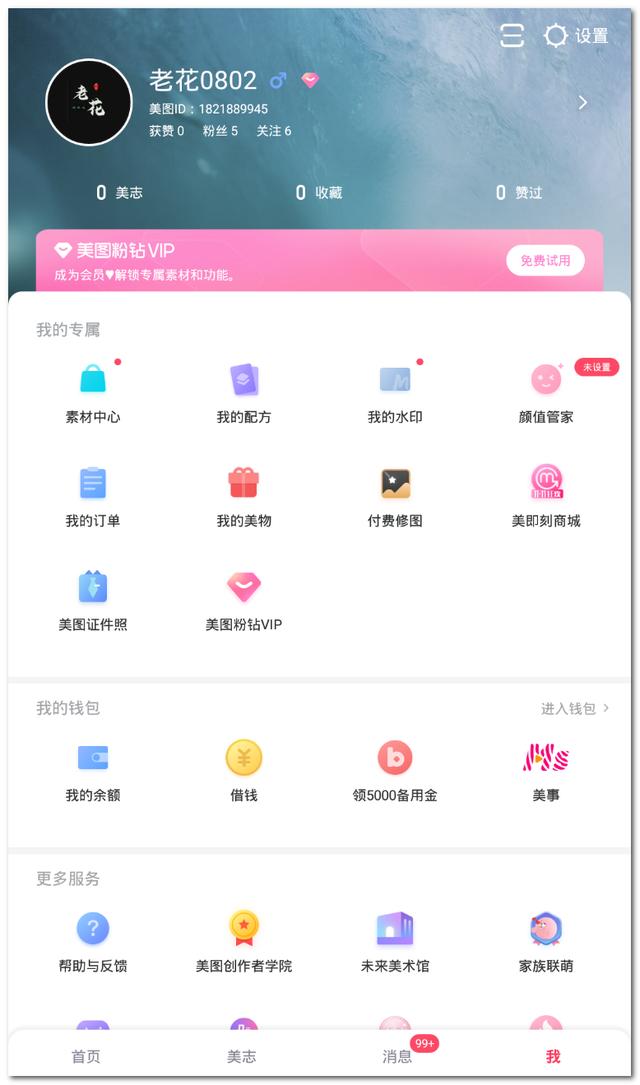Switch to 美志 tab
640x1085 pixels.
point(242,1056)
